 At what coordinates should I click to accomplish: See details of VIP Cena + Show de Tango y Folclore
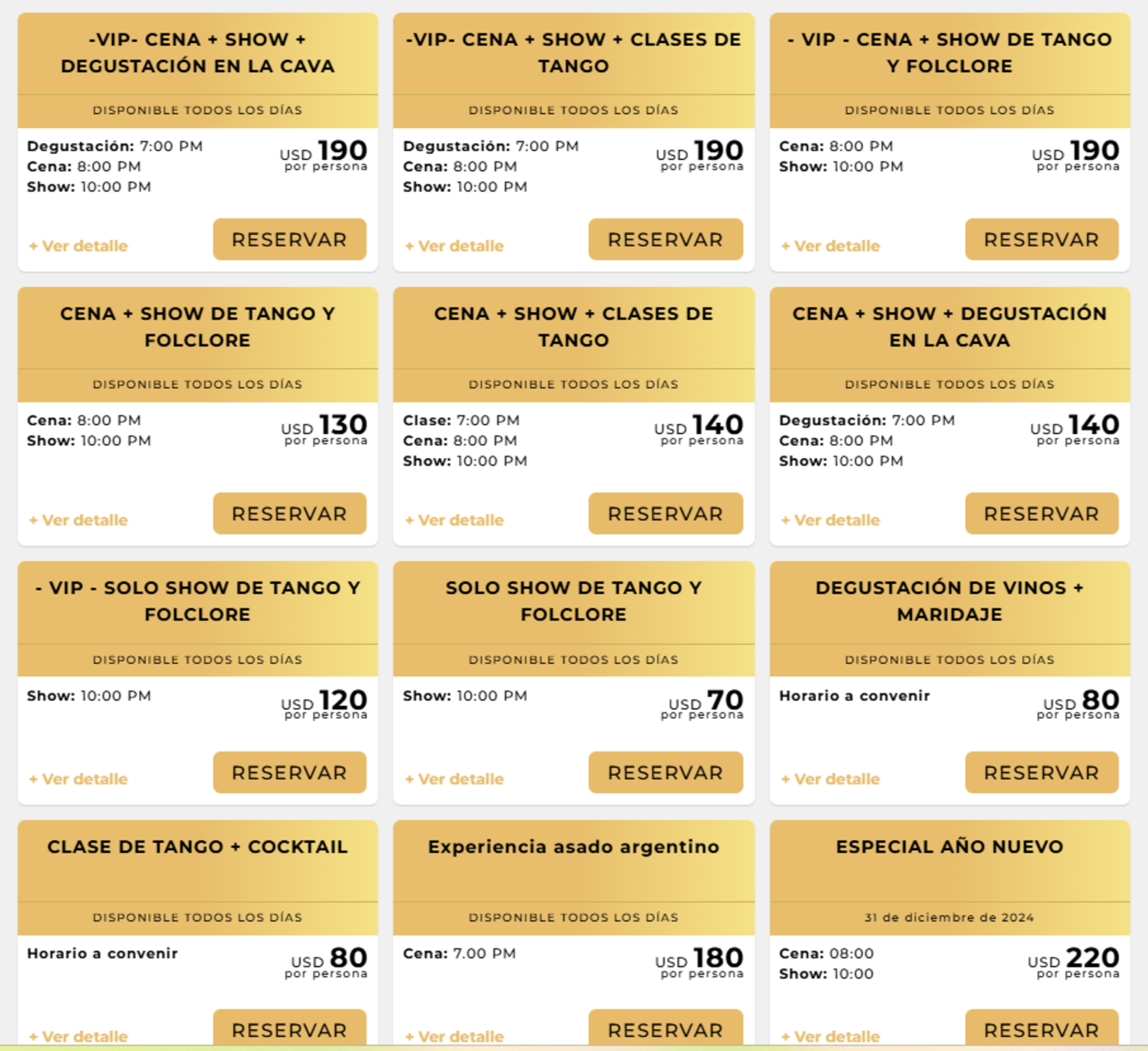coord(830,246)
